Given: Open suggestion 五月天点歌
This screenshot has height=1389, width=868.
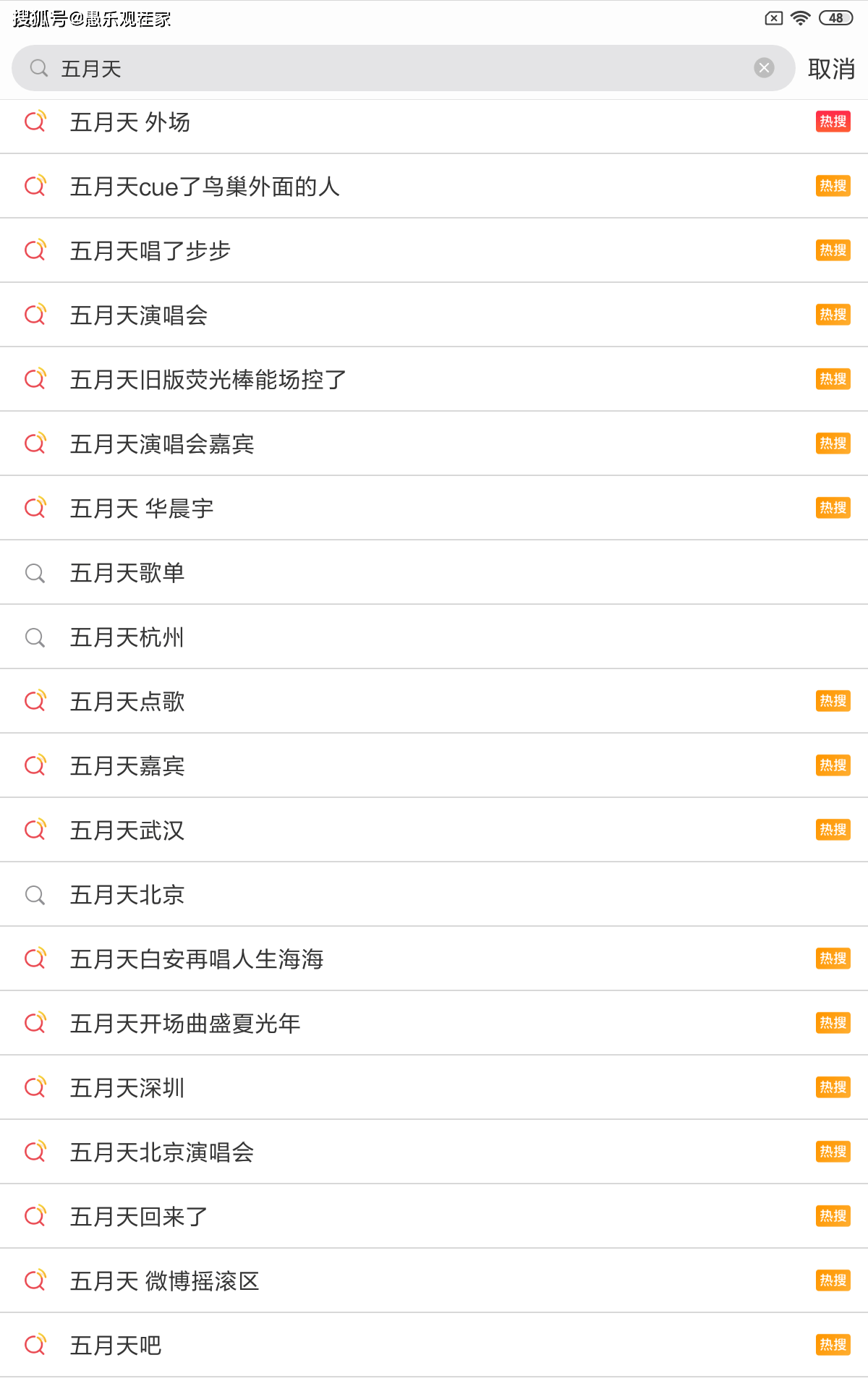Looking at the screenshot, I should (x=434, y=701).
